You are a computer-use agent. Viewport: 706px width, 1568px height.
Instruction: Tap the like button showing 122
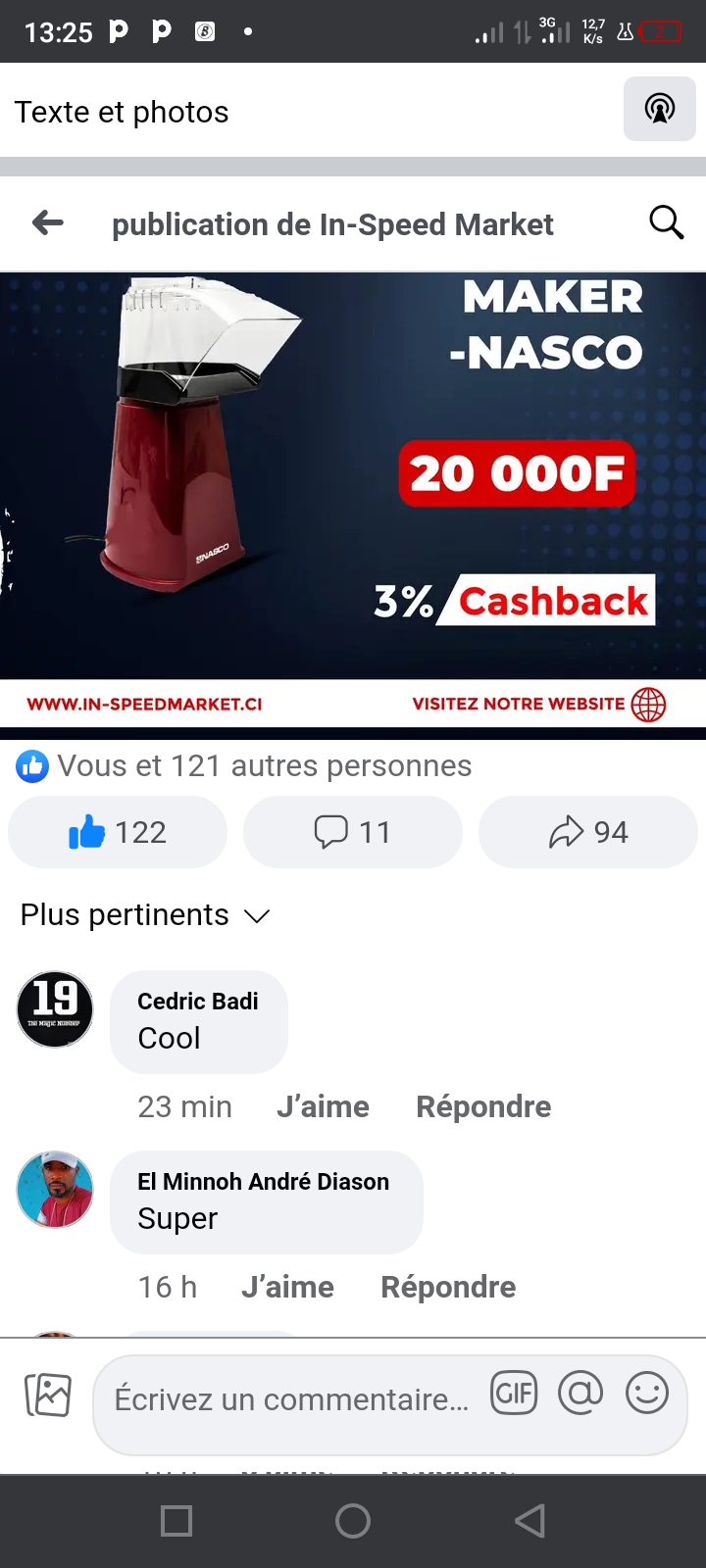coord(118,832)
